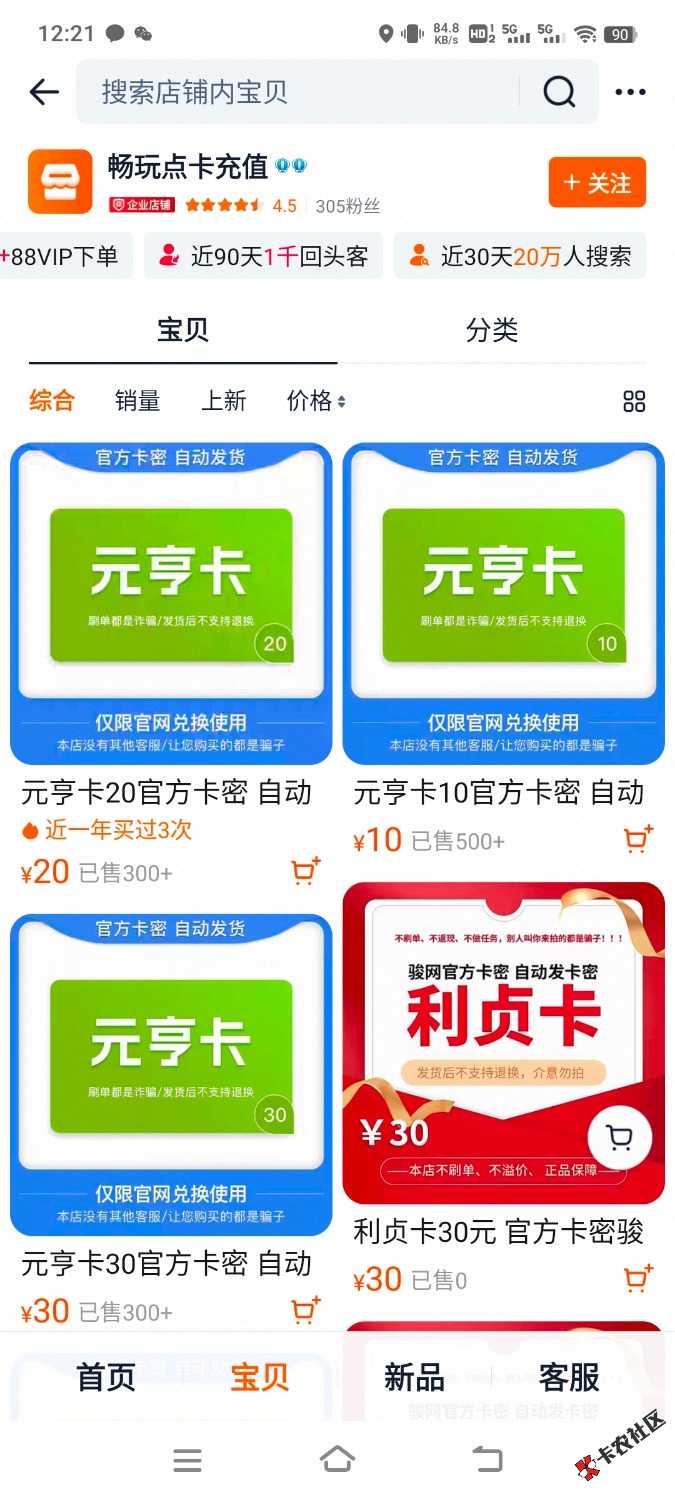675x1500 pixels.
Task: Switch to the 分类 tab
Action: point(491,331)
